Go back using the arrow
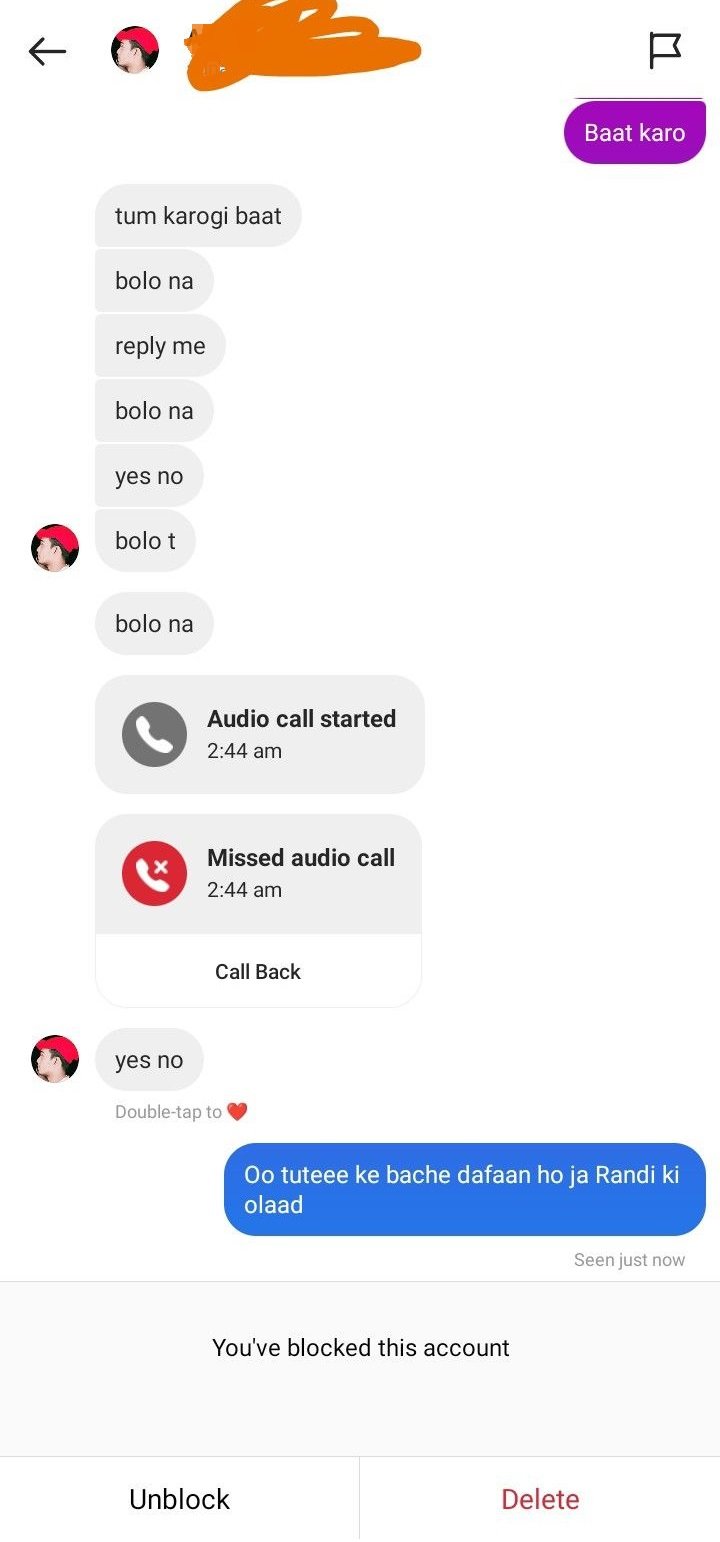Image resolution: width=720 pixels, height=1542 pixels. pyautogui.click(x=47, y=51)
